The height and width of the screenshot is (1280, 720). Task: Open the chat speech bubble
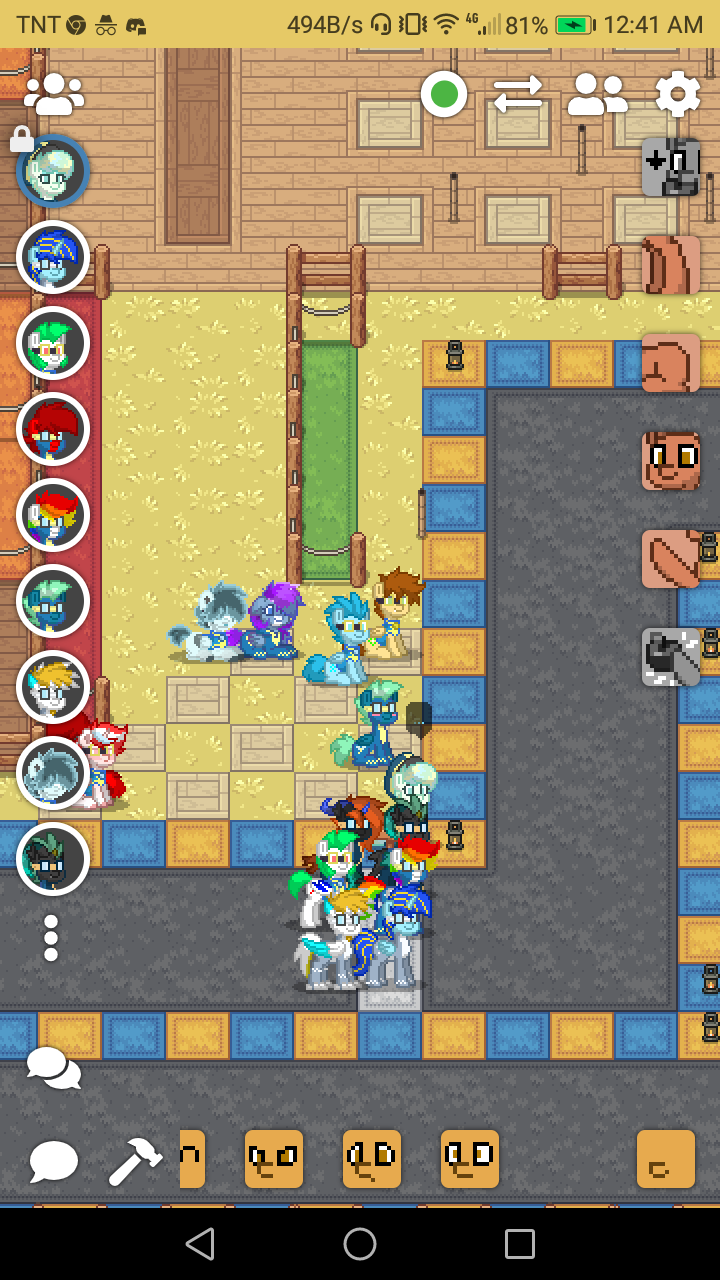click(x=53, y=1162)
